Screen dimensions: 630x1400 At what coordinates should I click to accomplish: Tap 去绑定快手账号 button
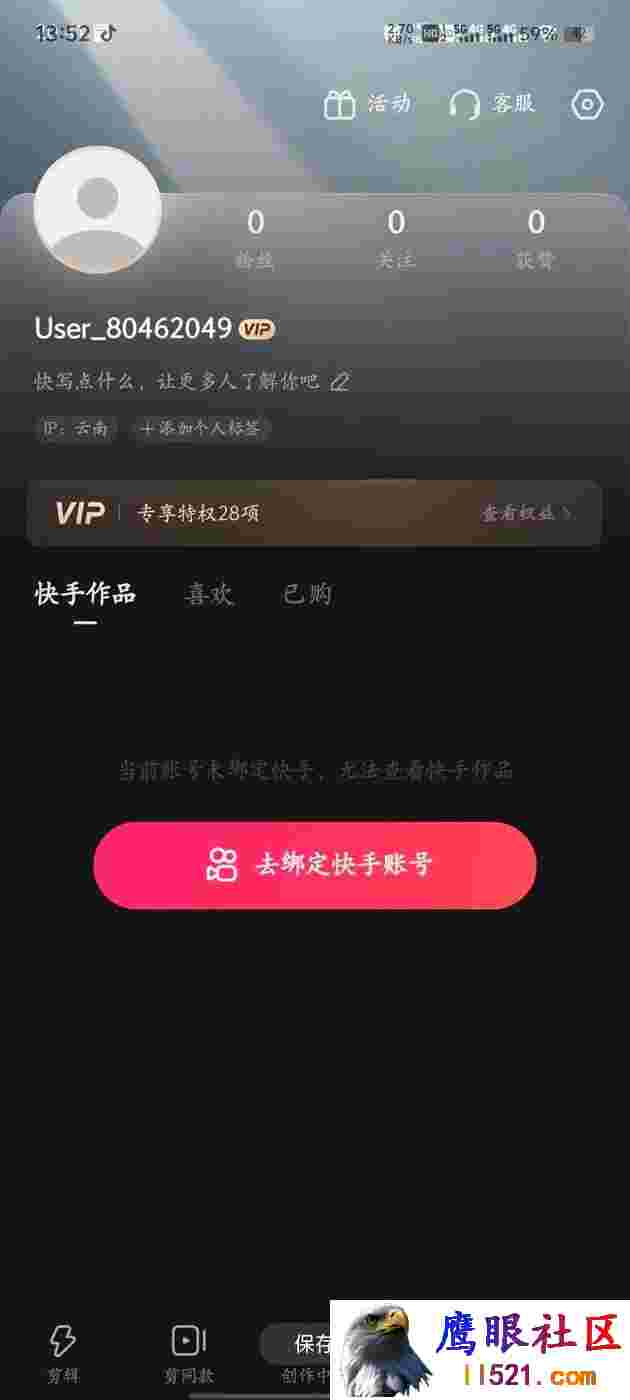tap(315, 865)
